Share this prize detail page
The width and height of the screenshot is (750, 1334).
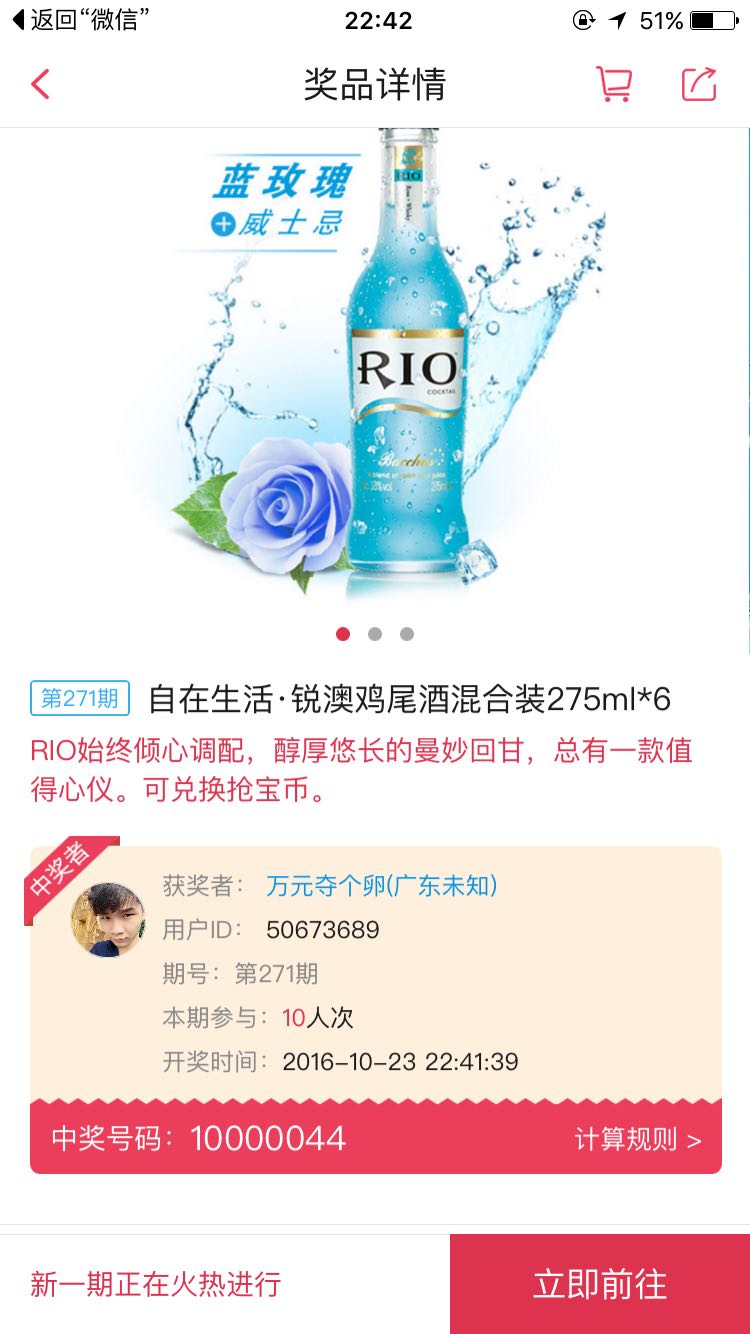[x=699, y=84]
